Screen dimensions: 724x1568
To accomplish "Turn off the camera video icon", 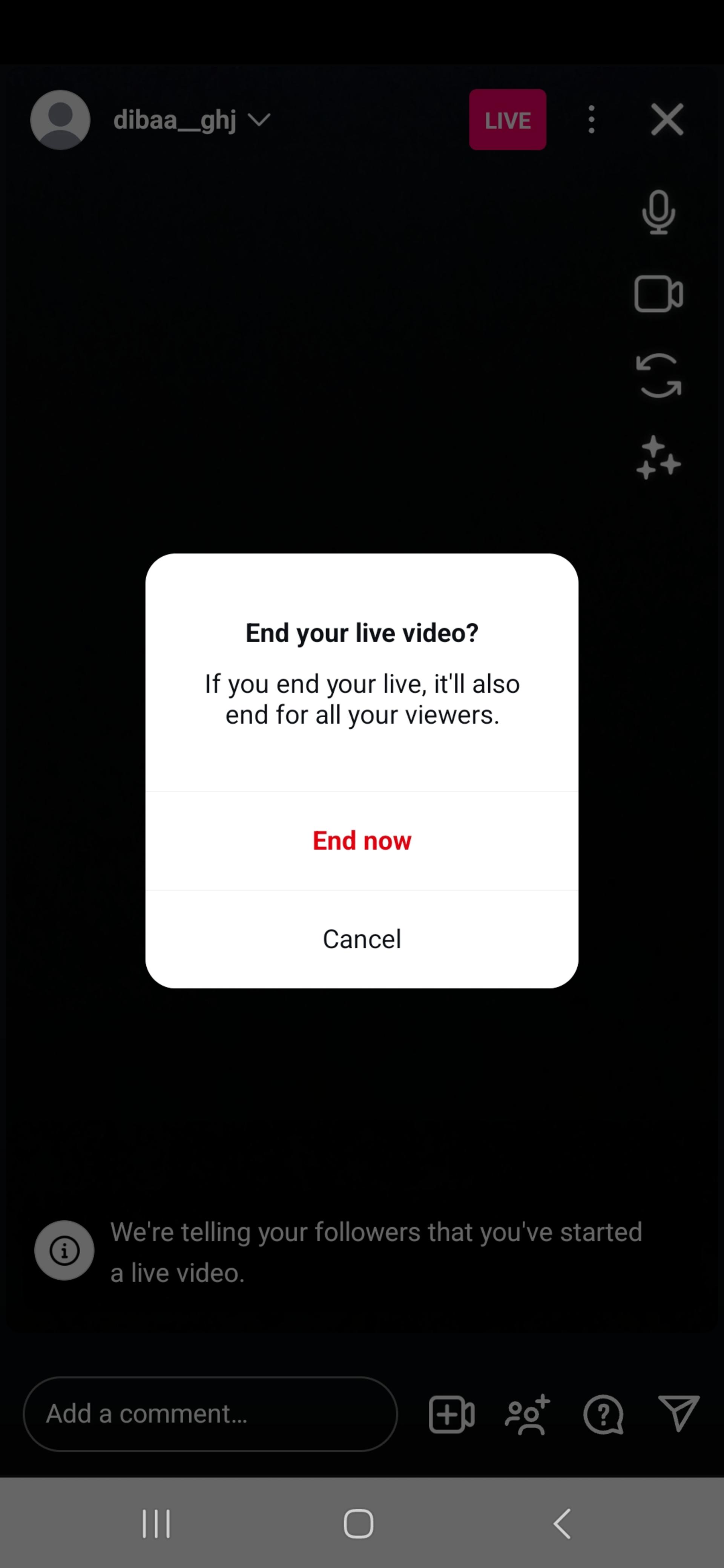I will pyautogui.click(x=658, y=294).
